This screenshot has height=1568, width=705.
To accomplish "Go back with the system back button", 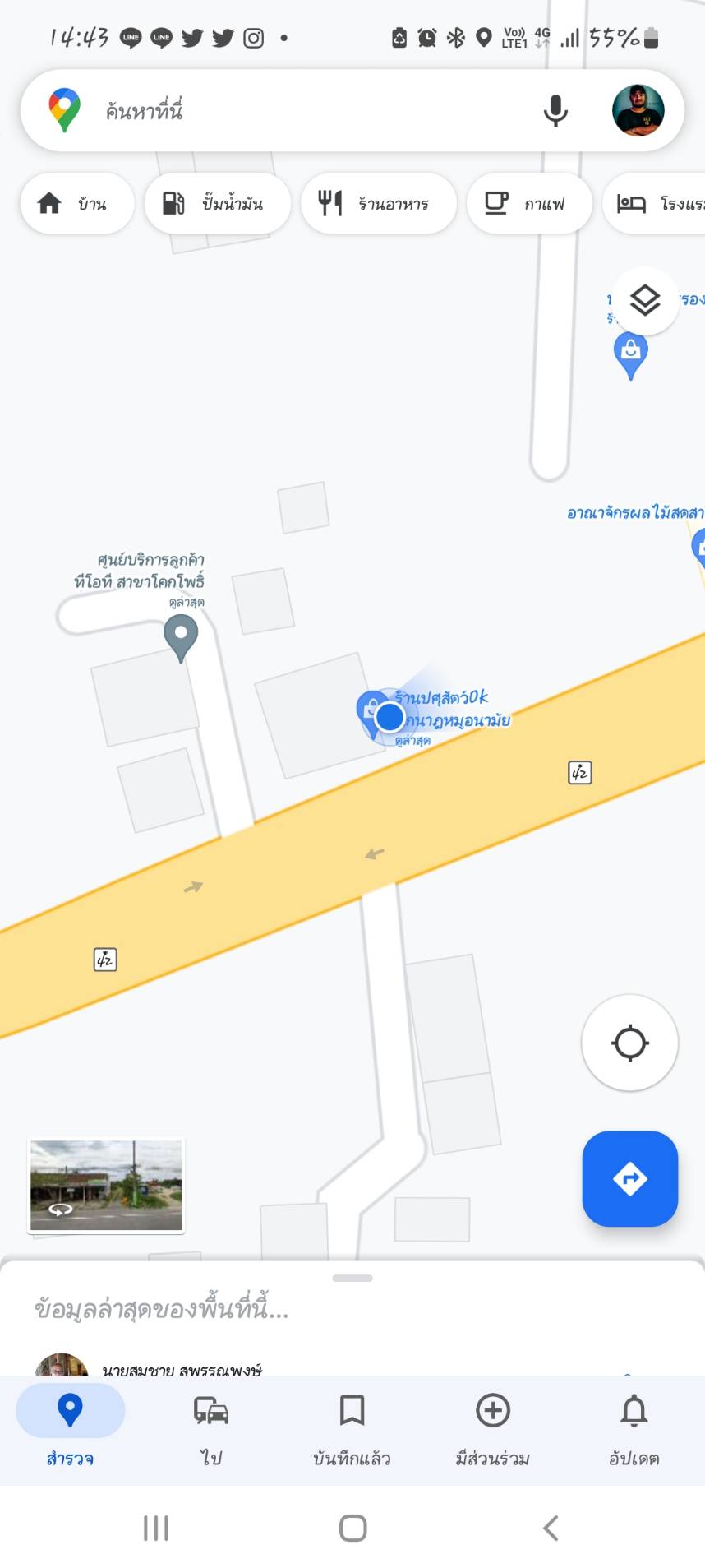I will (x=551, y=1528).
